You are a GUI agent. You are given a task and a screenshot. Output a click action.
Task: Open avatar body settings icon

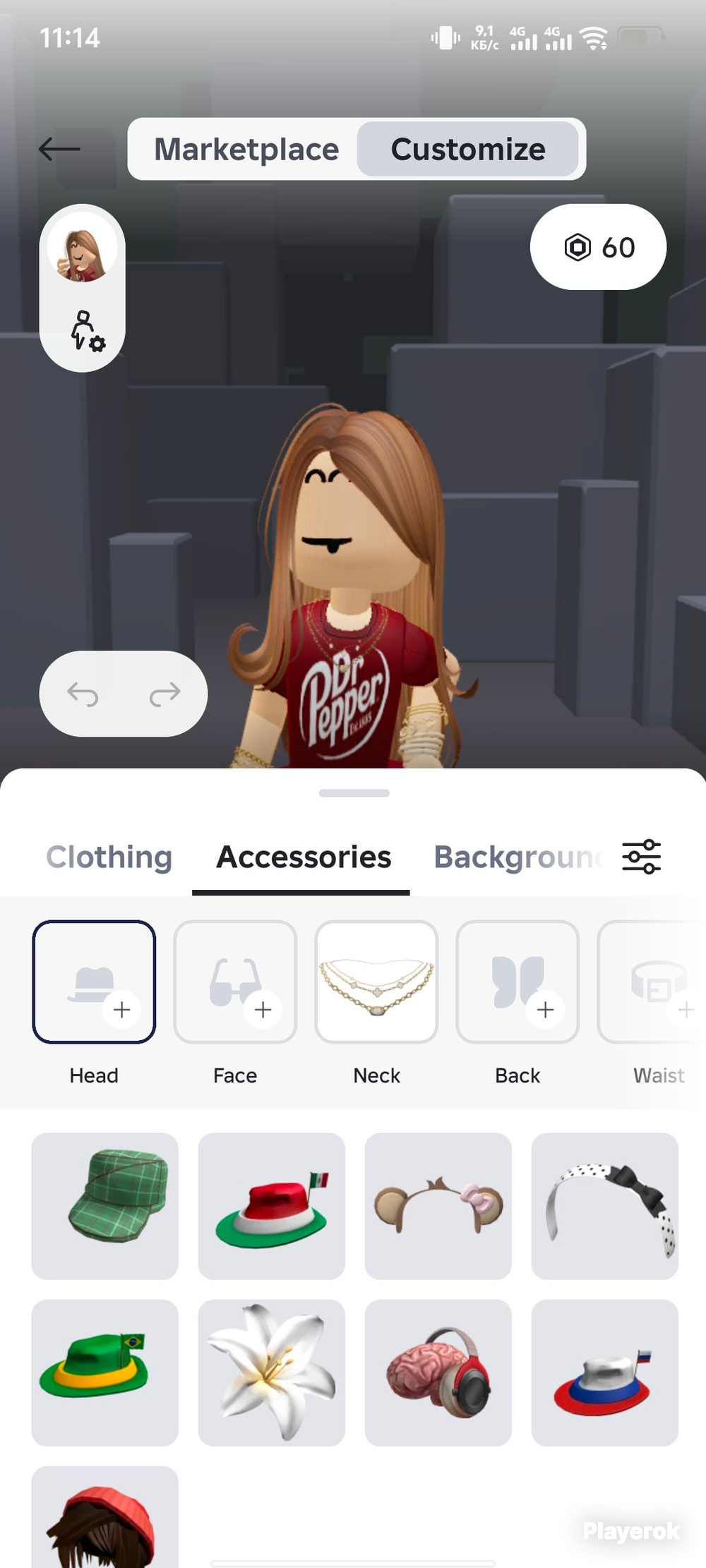(x=88, y=331)
